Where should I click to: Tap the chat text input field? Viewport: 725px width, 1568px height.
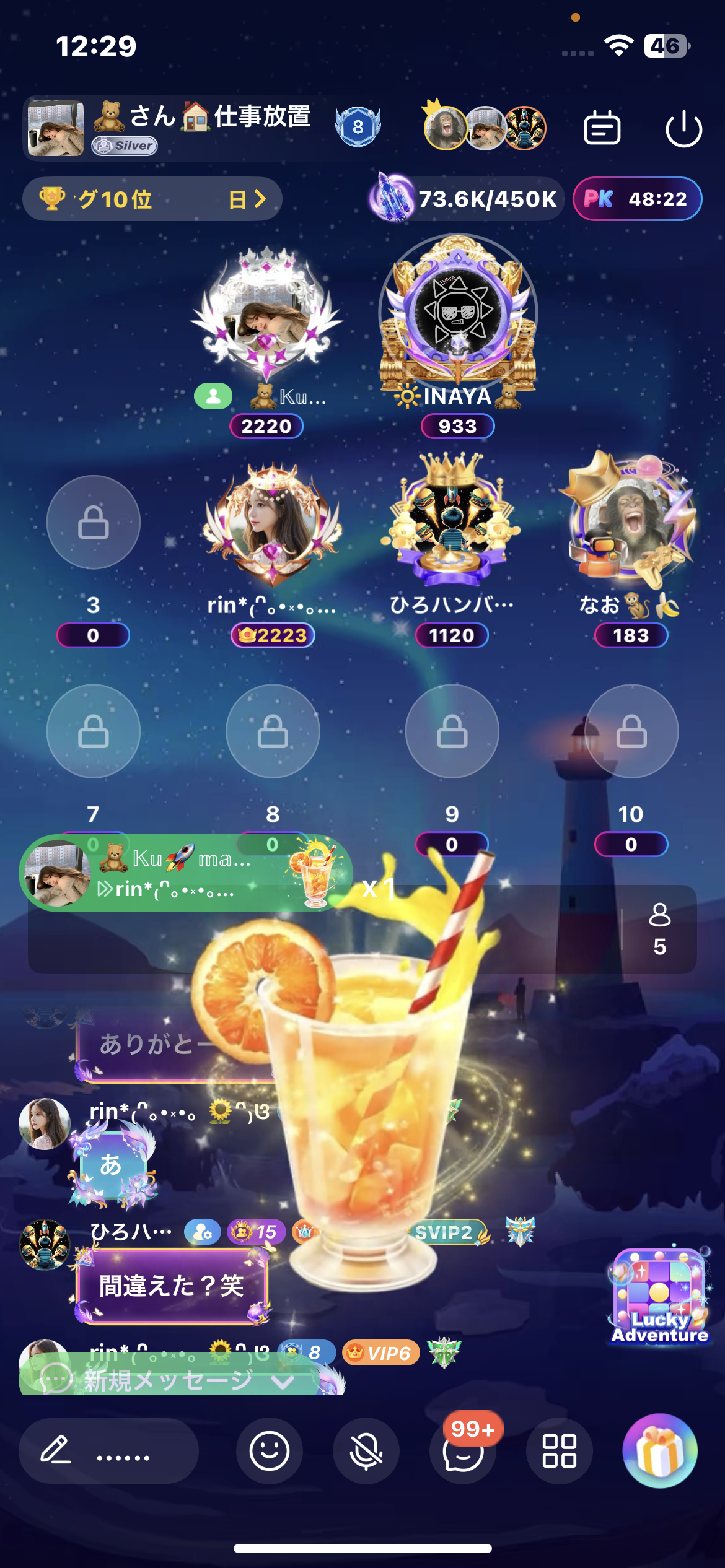tap(108, 1450)
